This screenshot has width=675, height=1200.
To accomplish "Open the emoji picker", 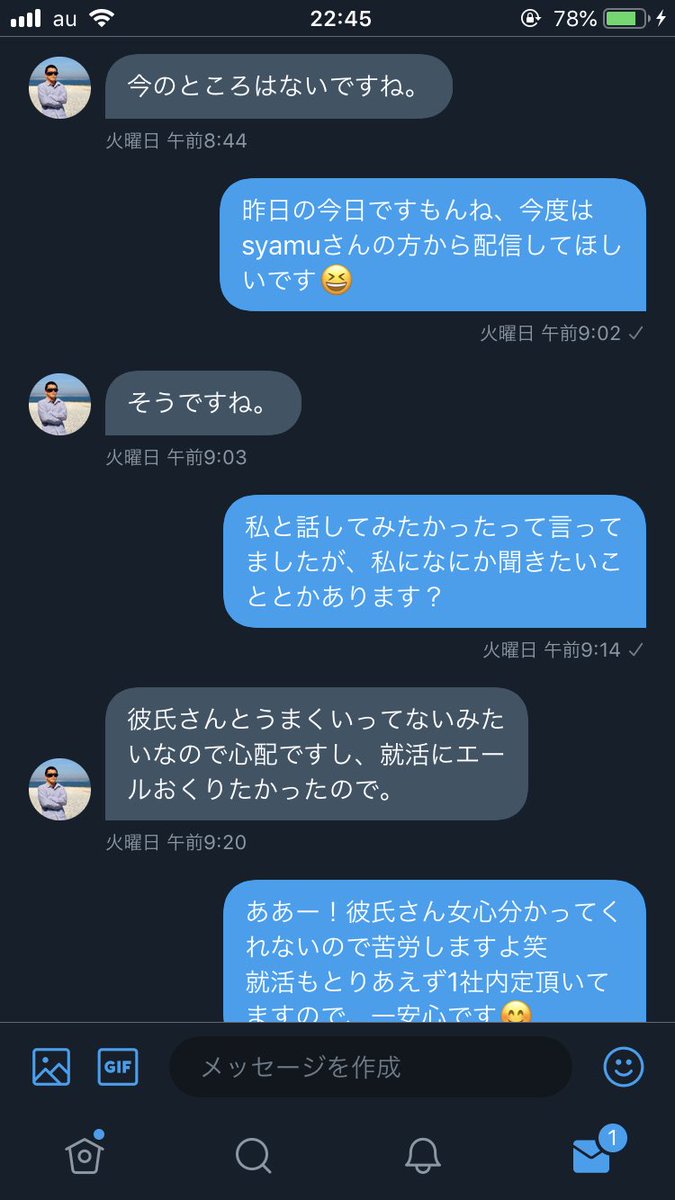I will point(623,1067).
